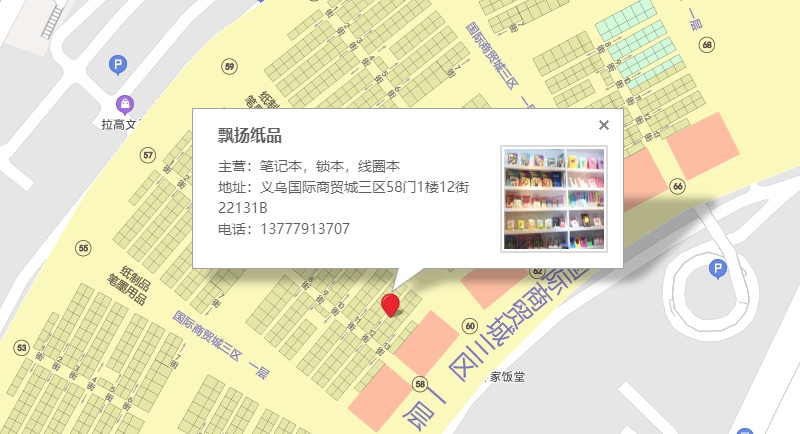Tap the red location pin marker
800x434 pixels.
point(390,305)
